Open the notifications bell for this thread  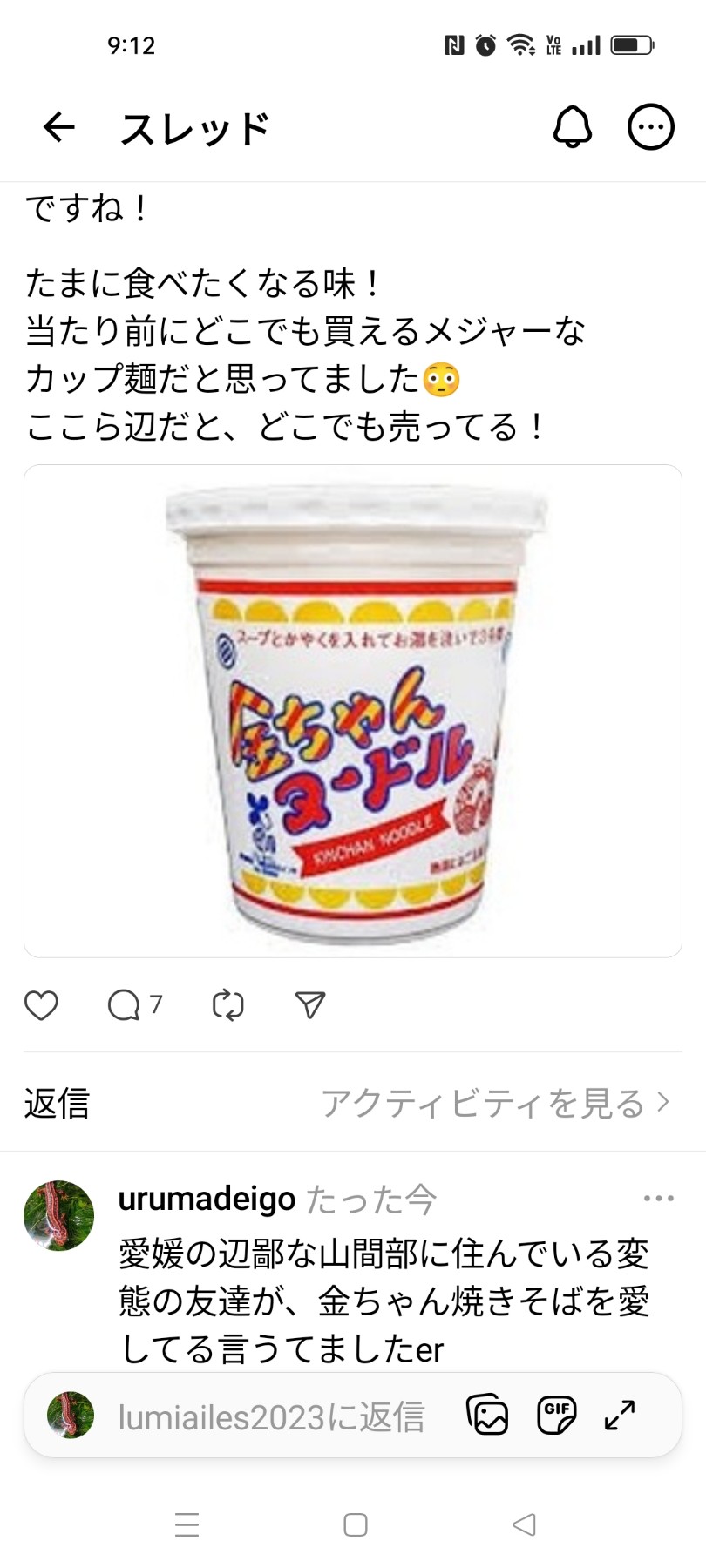pos(573,128)
